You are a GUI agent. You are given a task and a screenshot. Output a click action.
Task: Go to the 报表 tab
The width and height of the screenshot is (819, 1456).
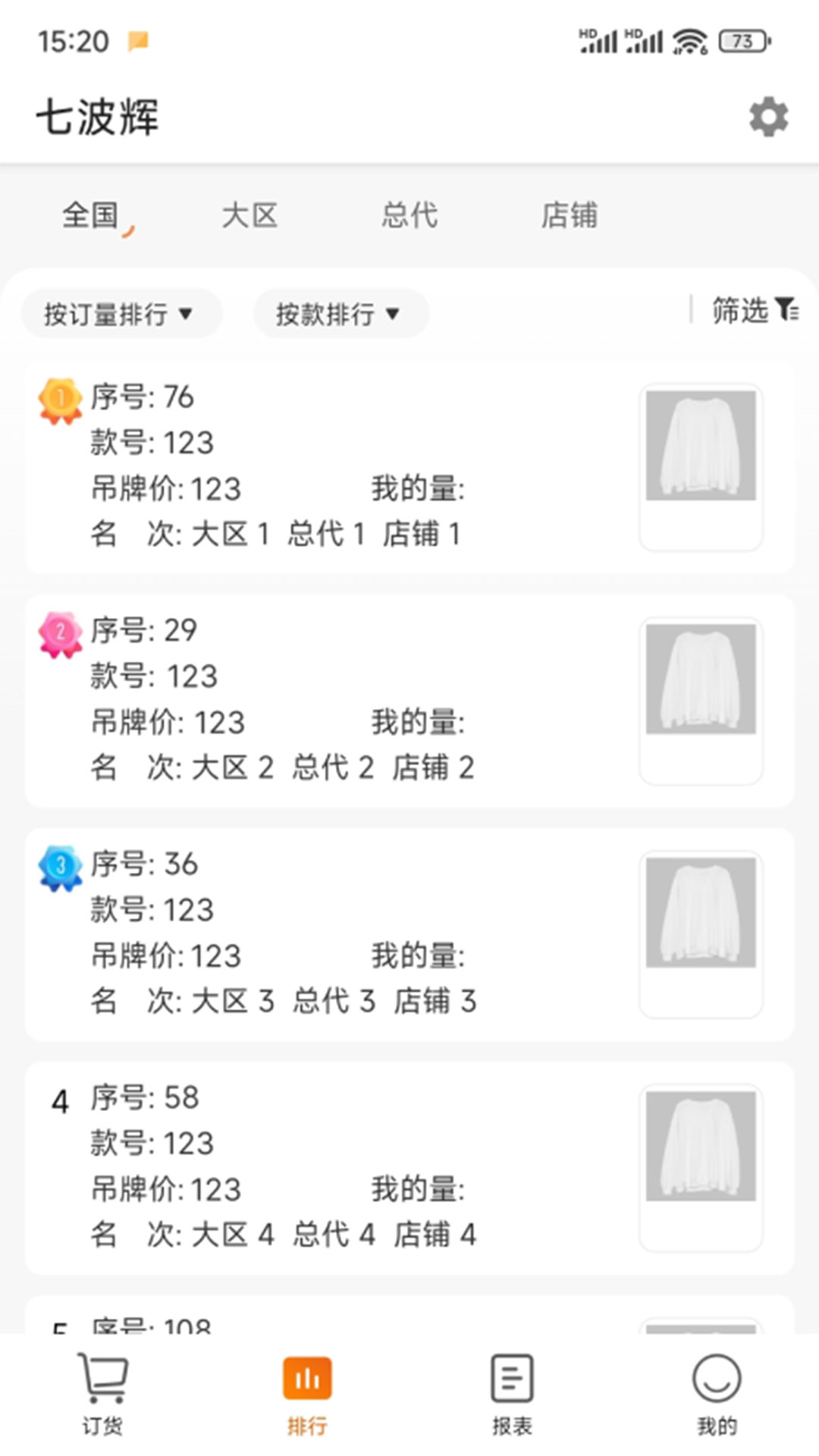pyautogui.click(x=512, y=1394)
